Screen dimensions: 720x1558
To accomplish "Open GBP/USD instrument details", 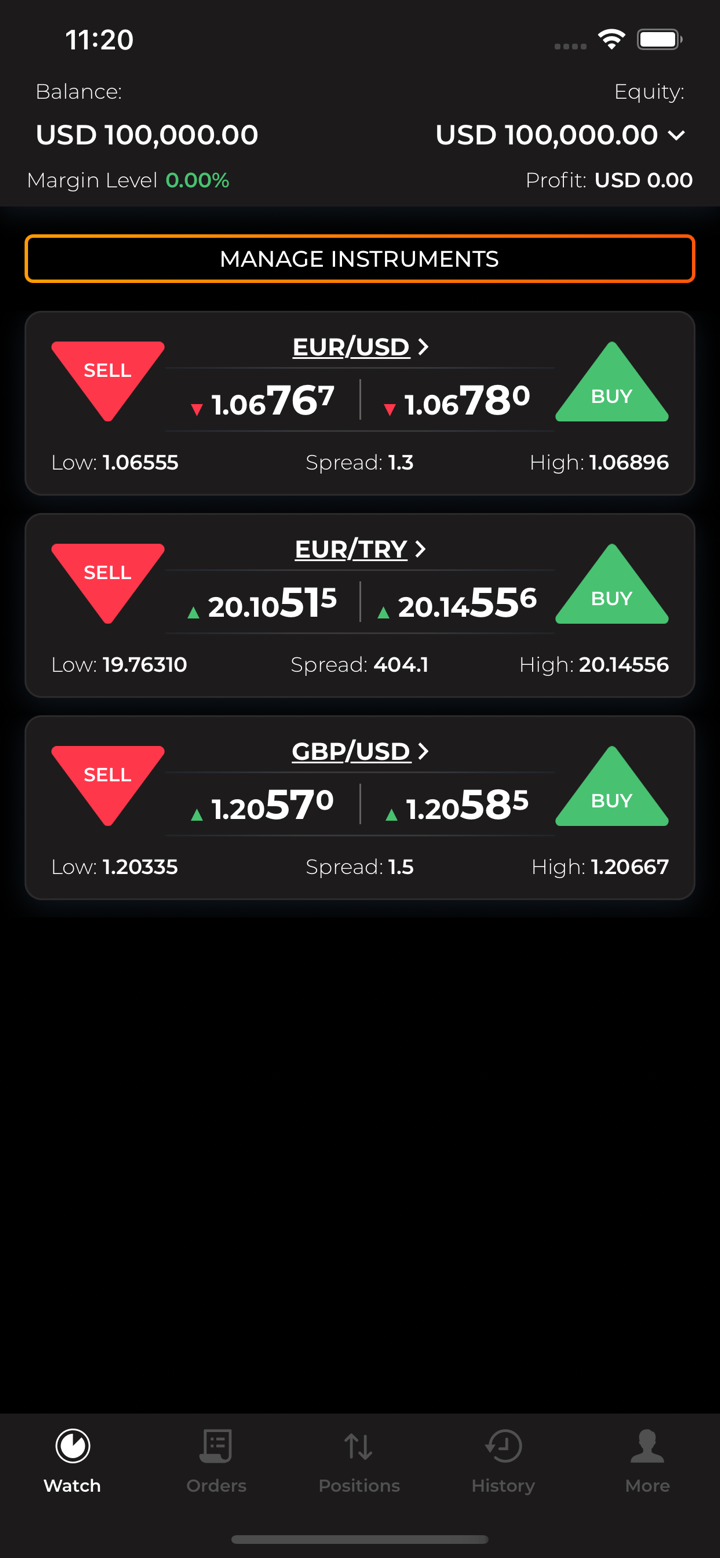I will click(x=360, y=751).
